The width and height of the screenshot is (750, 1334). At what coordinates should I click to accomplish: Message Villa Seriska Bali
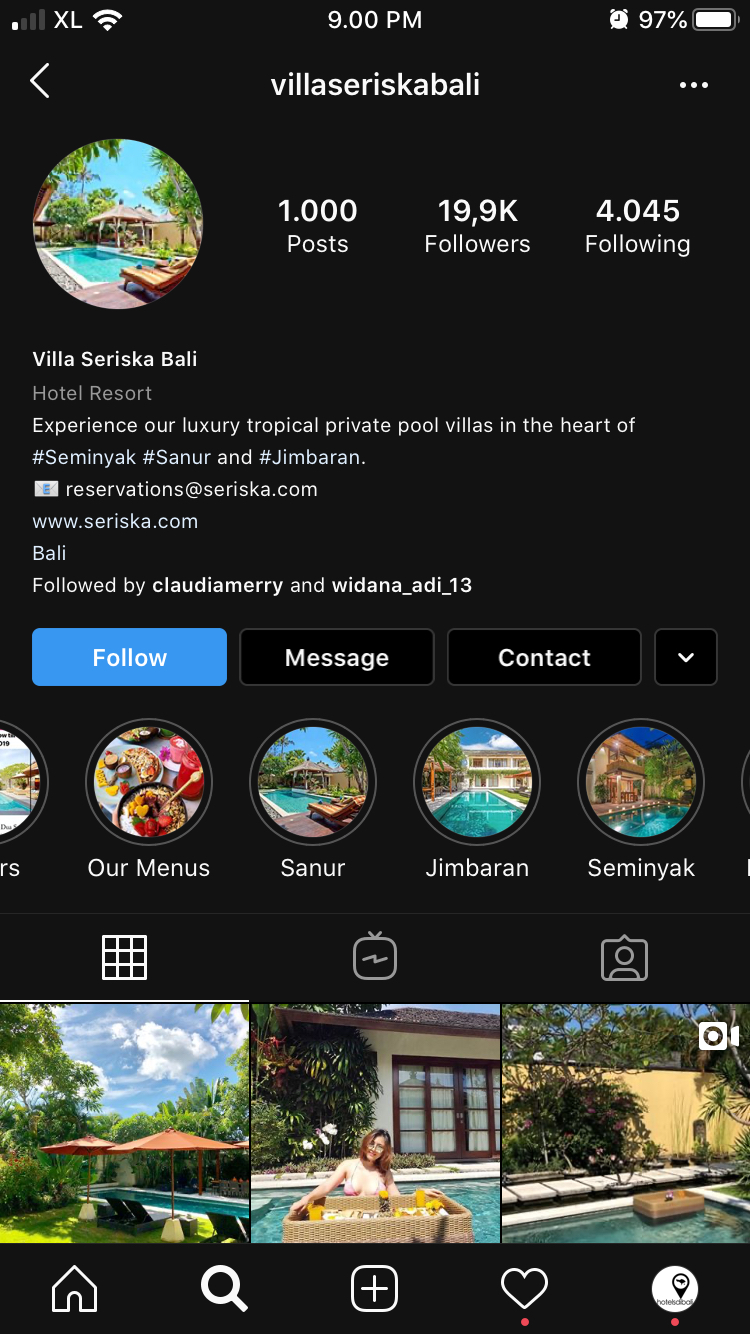point(337,657)
